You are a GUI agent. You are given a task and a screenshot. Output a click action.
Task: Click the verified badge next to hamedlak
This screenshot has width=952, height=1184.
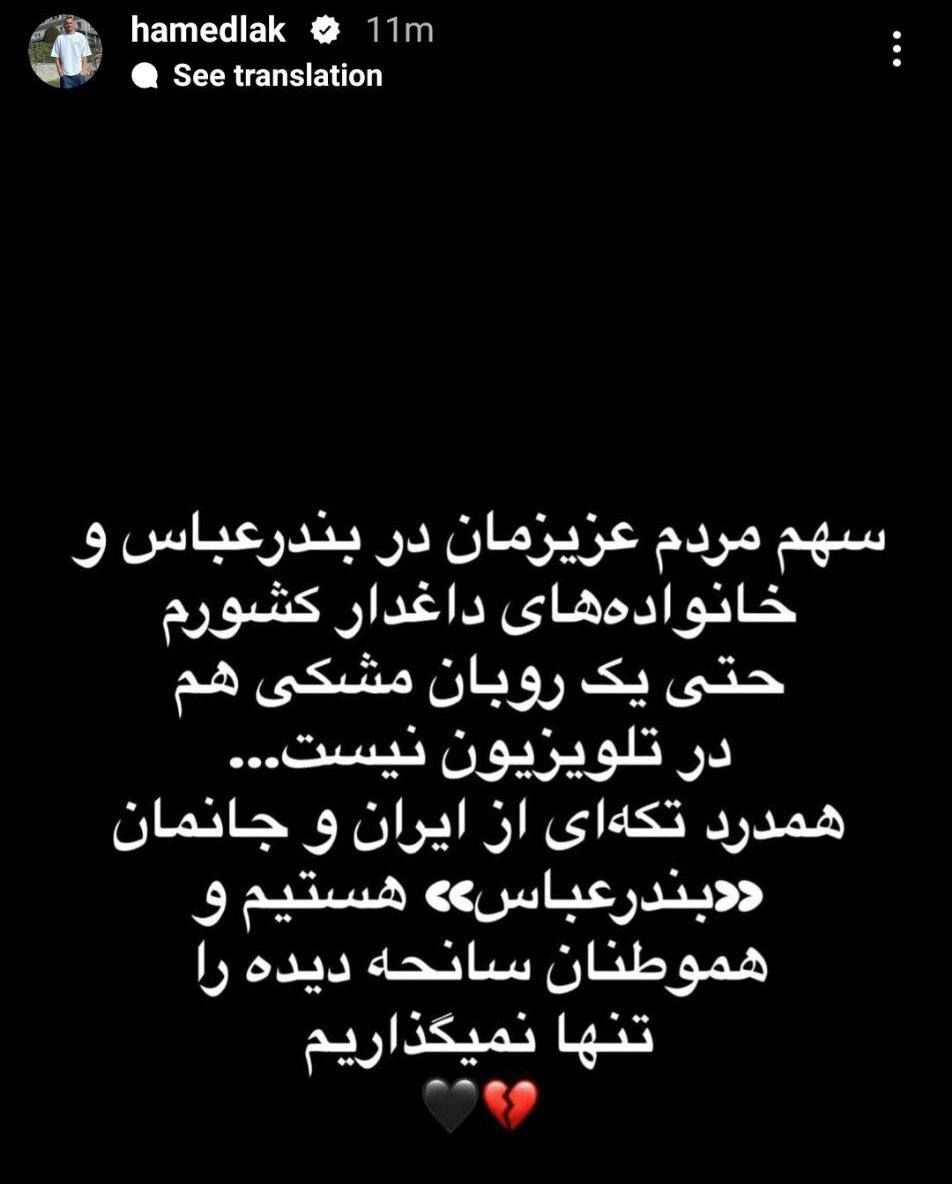(322, 29)
